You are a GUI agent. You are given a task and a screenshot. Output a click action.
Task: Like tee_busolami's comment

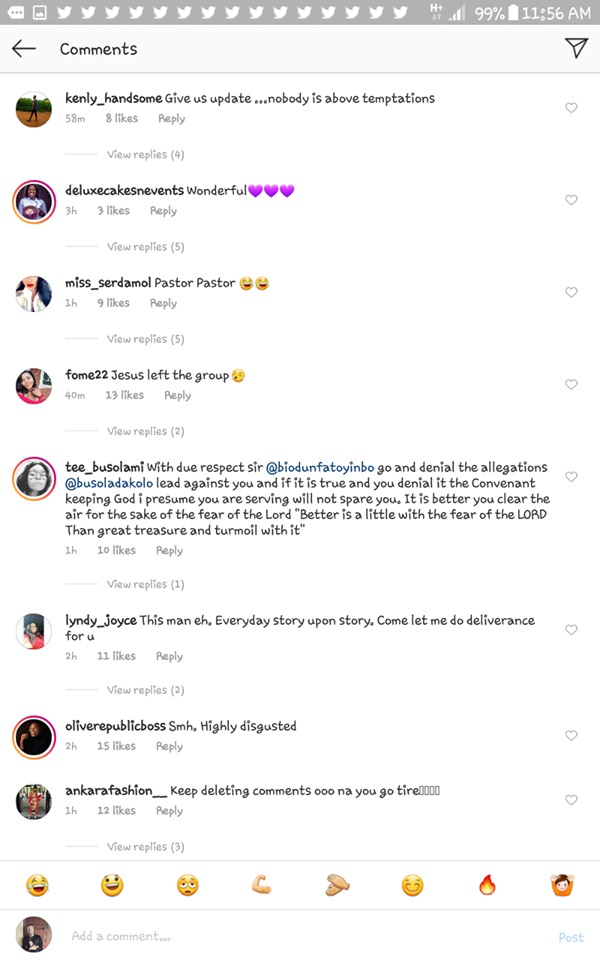[x=571, y=477]
